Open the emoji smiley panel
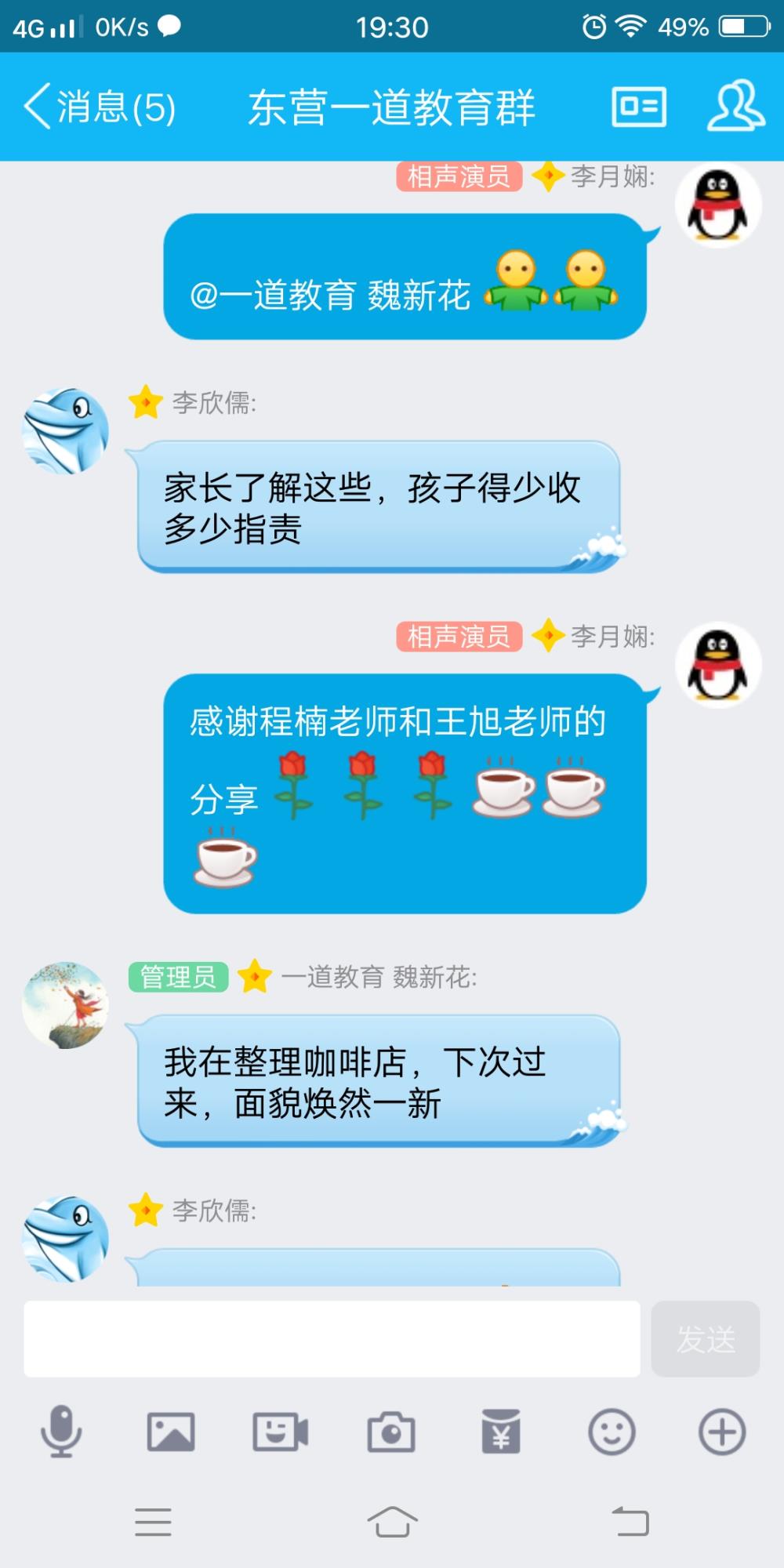 pos(612,1432)
